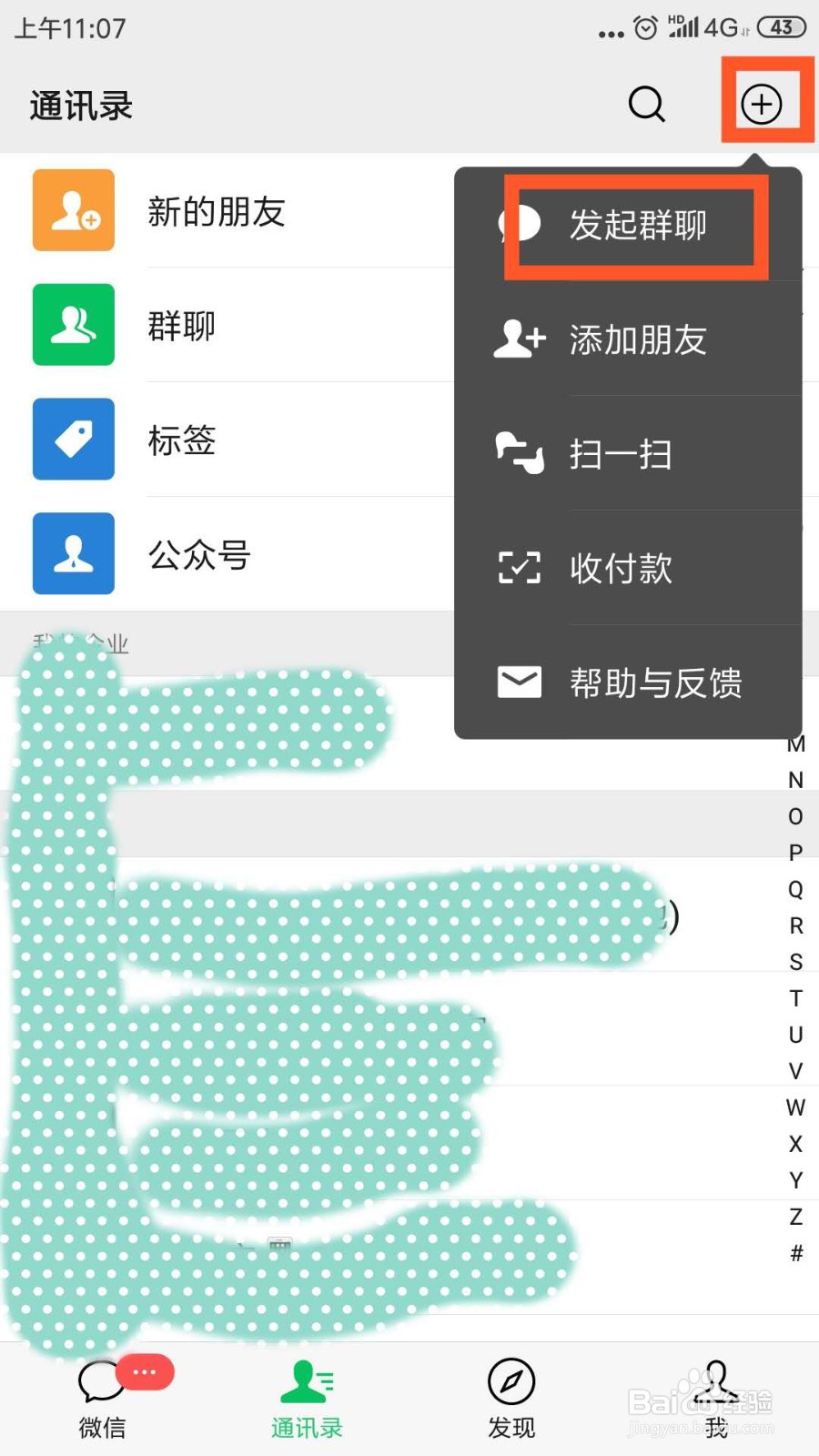The image size is (819, 1456).
Task: Tap the Tags (标签) label icon
Action: tap(73, 440)
